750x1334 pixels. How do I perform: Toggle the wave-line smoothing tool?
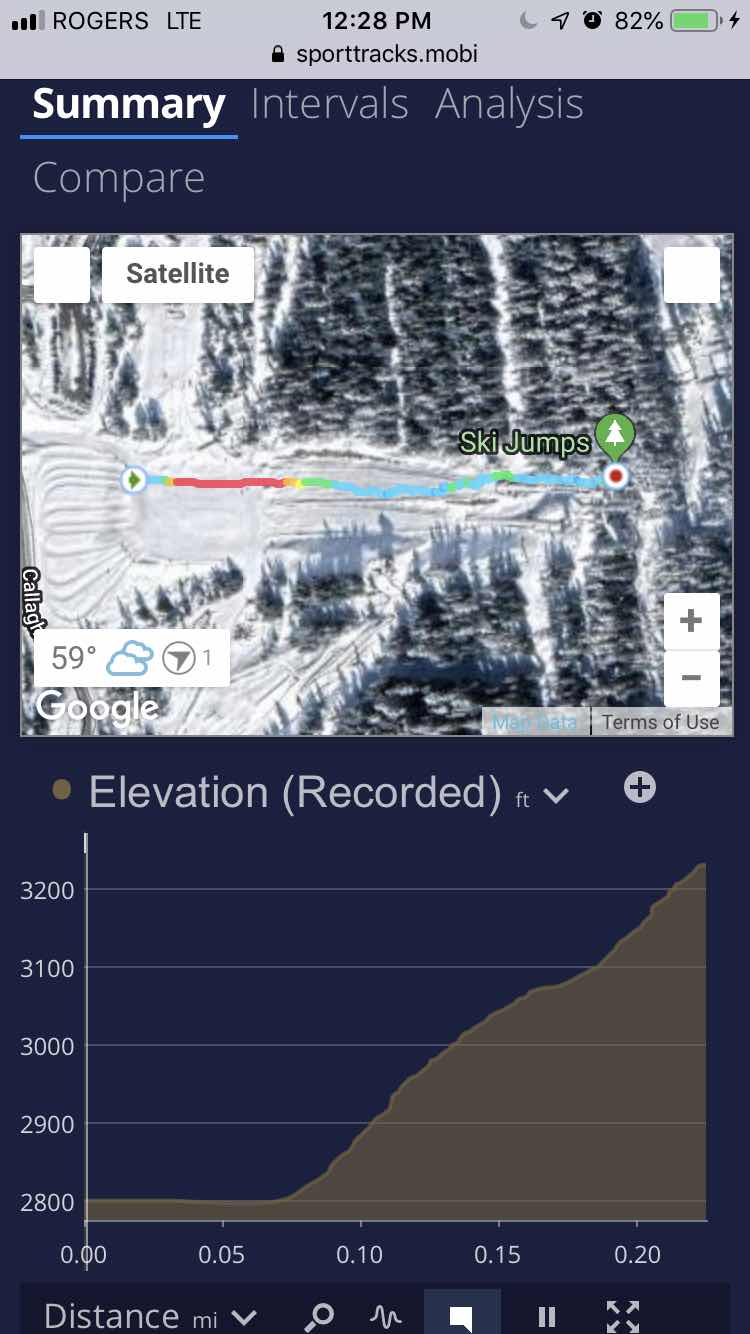[385, 1317]
